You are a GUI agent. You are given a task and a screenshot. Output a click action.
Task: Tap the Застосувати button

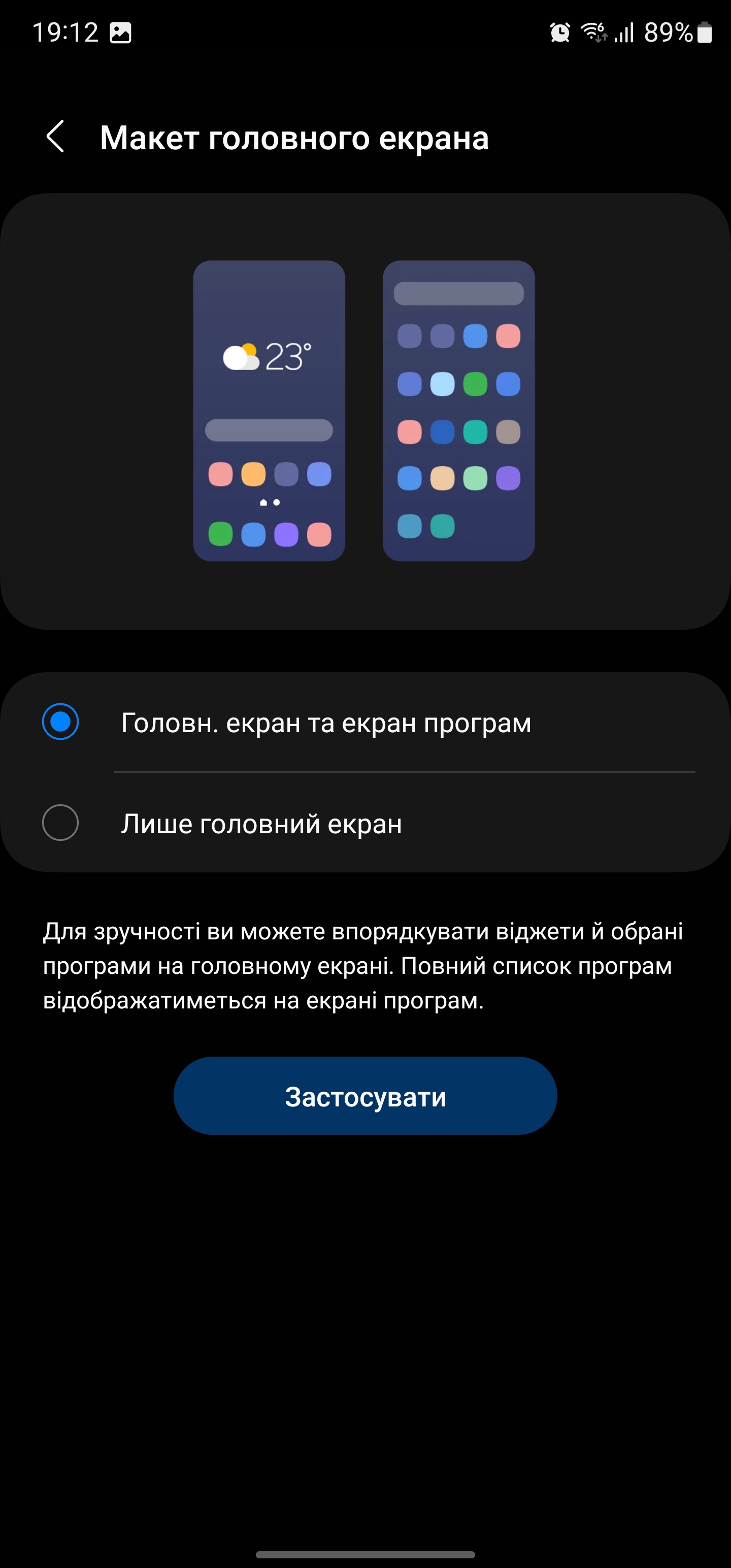[365, 1096]
